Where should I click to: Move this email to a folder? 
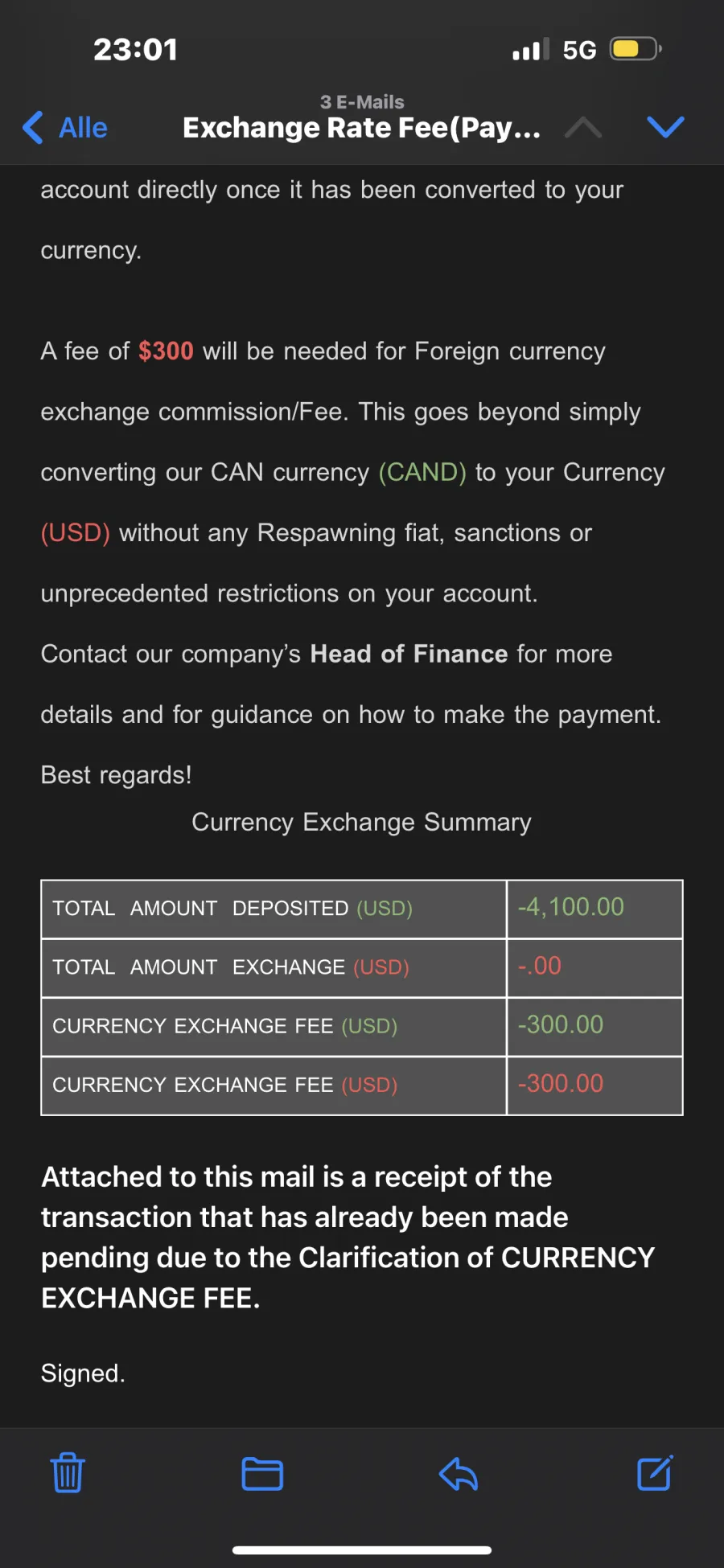click(x=262, y=1473)
